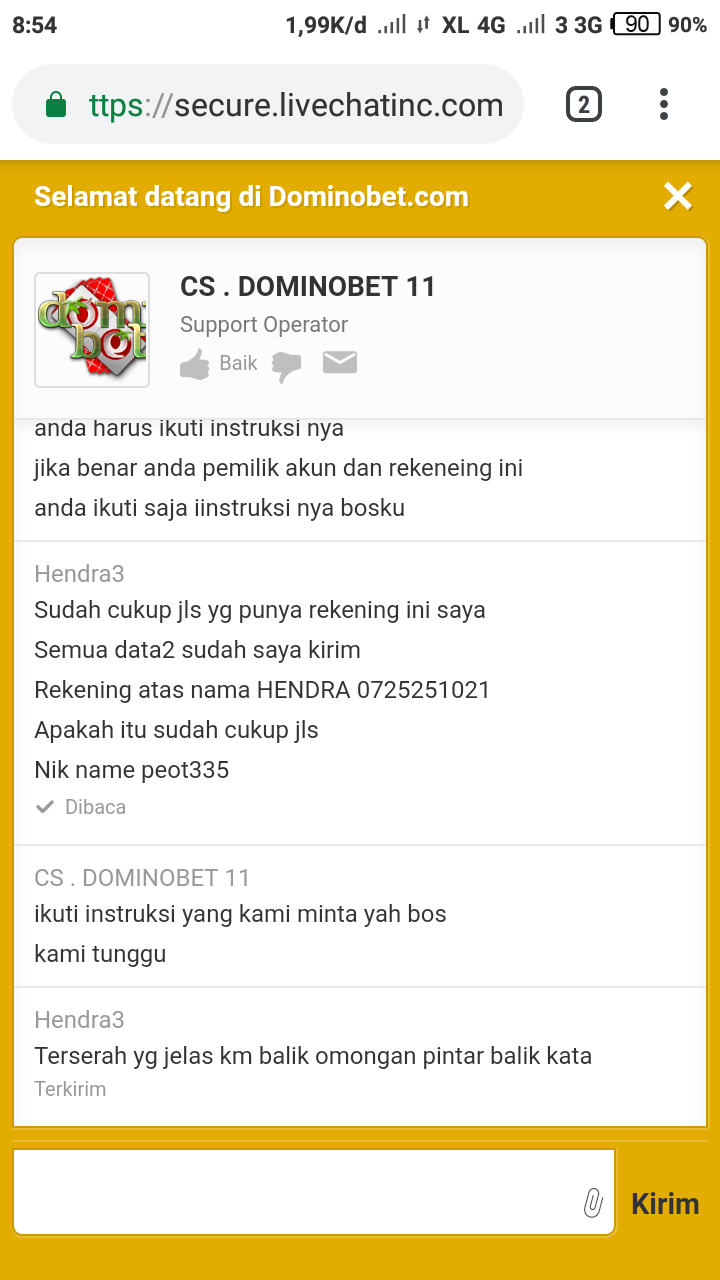Close the Dominobet chat window
This screenshot has width=720, height=1280.
tap(678, 197)
